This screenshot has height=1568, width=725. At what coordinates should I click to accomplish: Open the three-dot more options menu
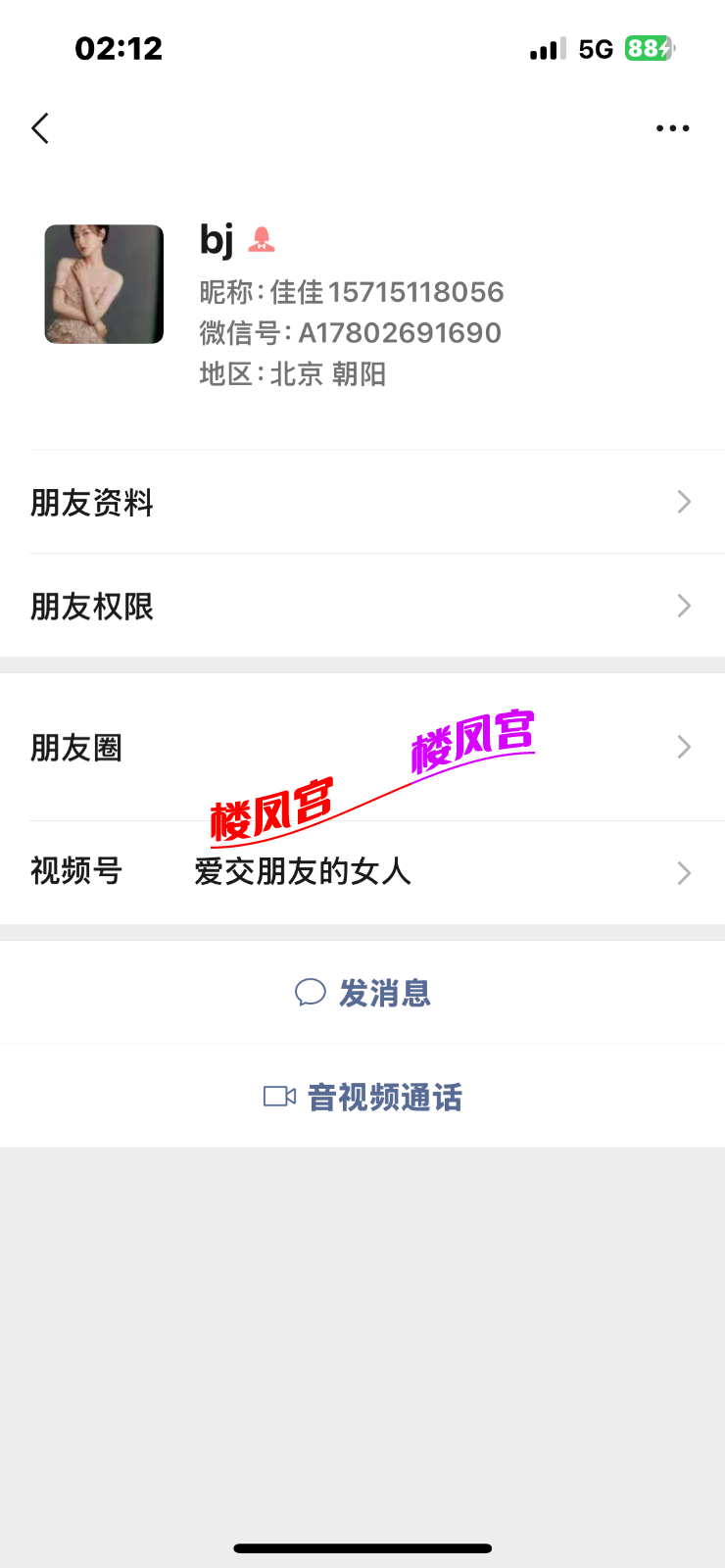coord(672,128)
